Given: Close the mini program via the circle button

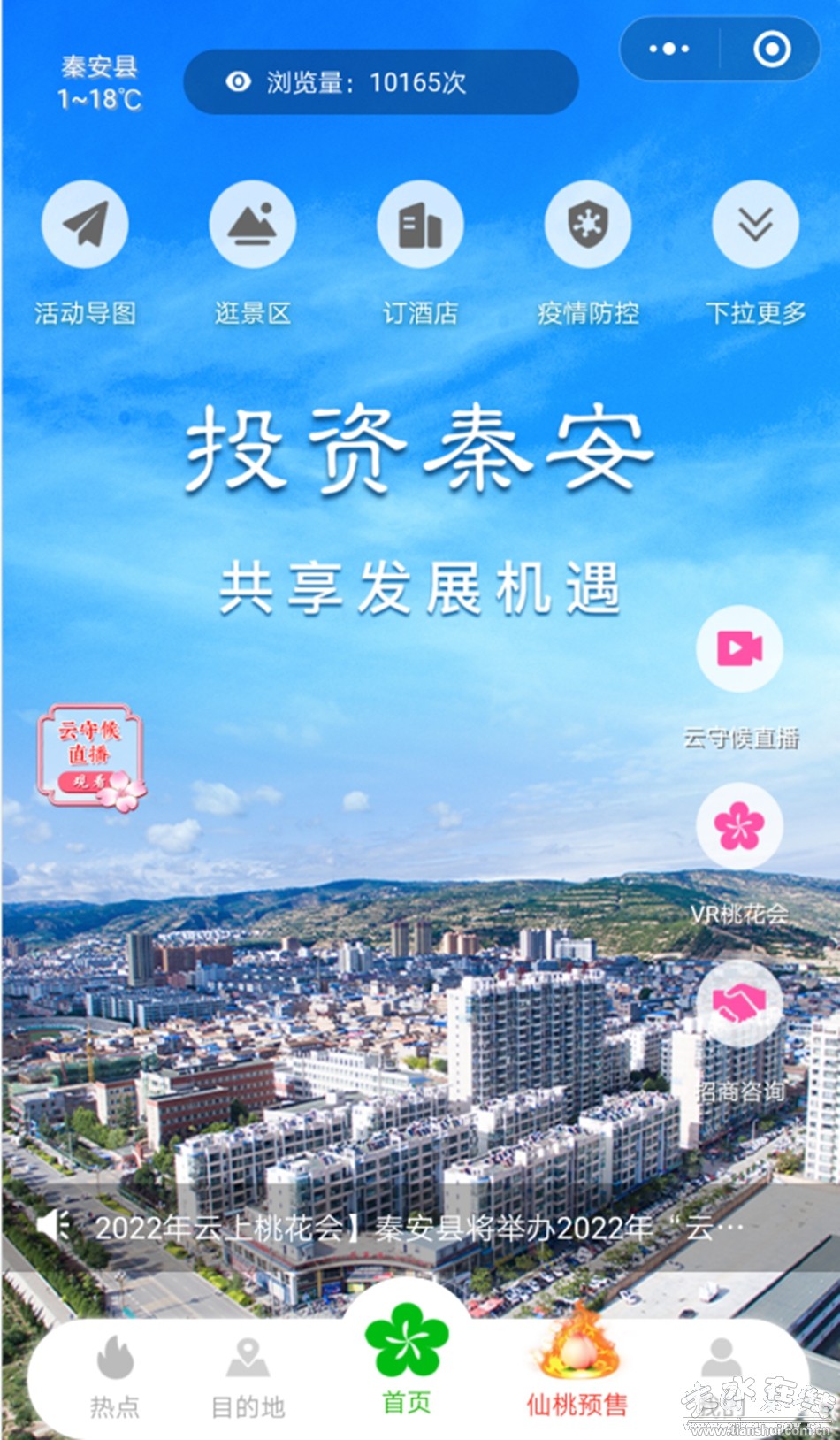Looking at the screenshot, I should 771,49.
